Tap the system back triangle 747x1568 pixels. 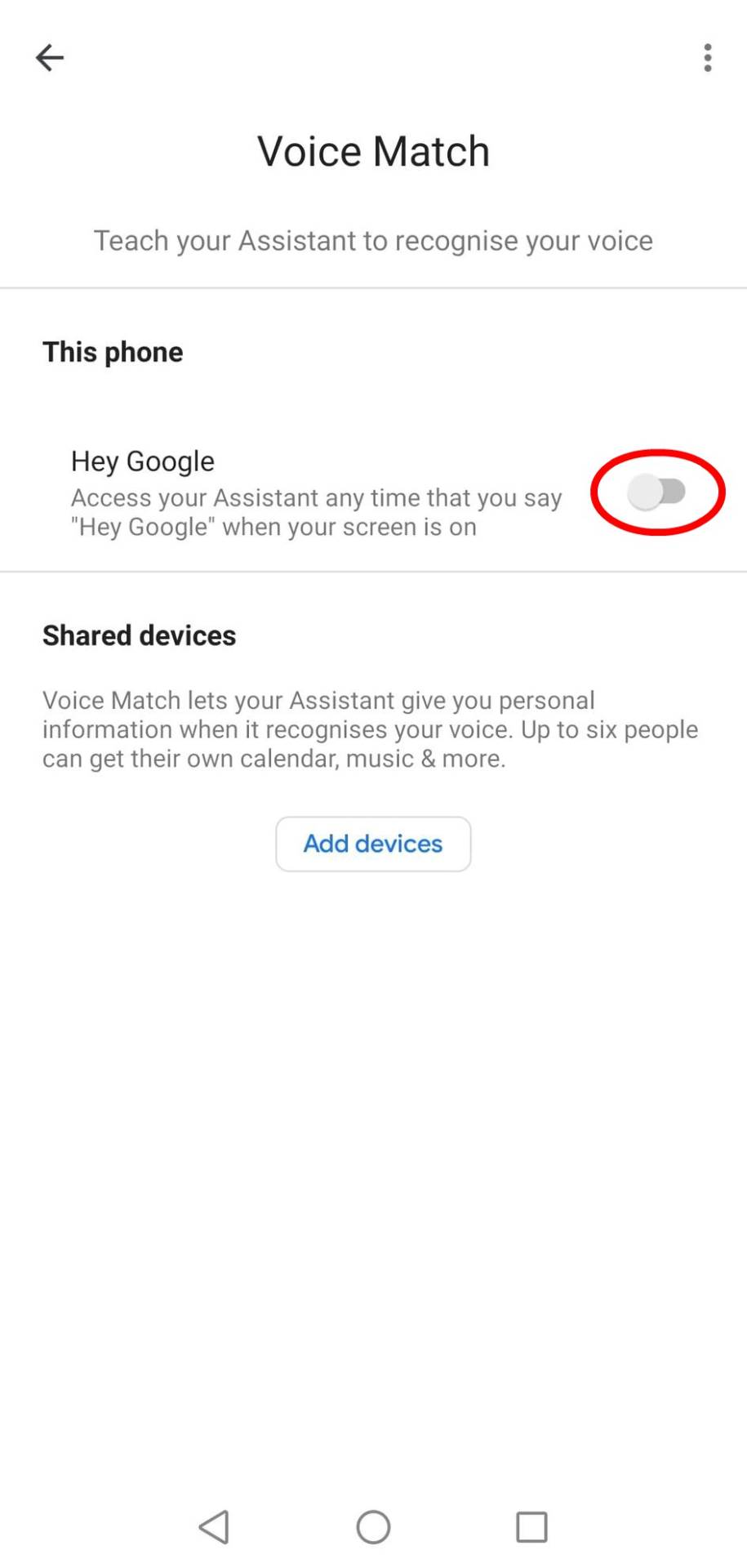point(215,1526)
